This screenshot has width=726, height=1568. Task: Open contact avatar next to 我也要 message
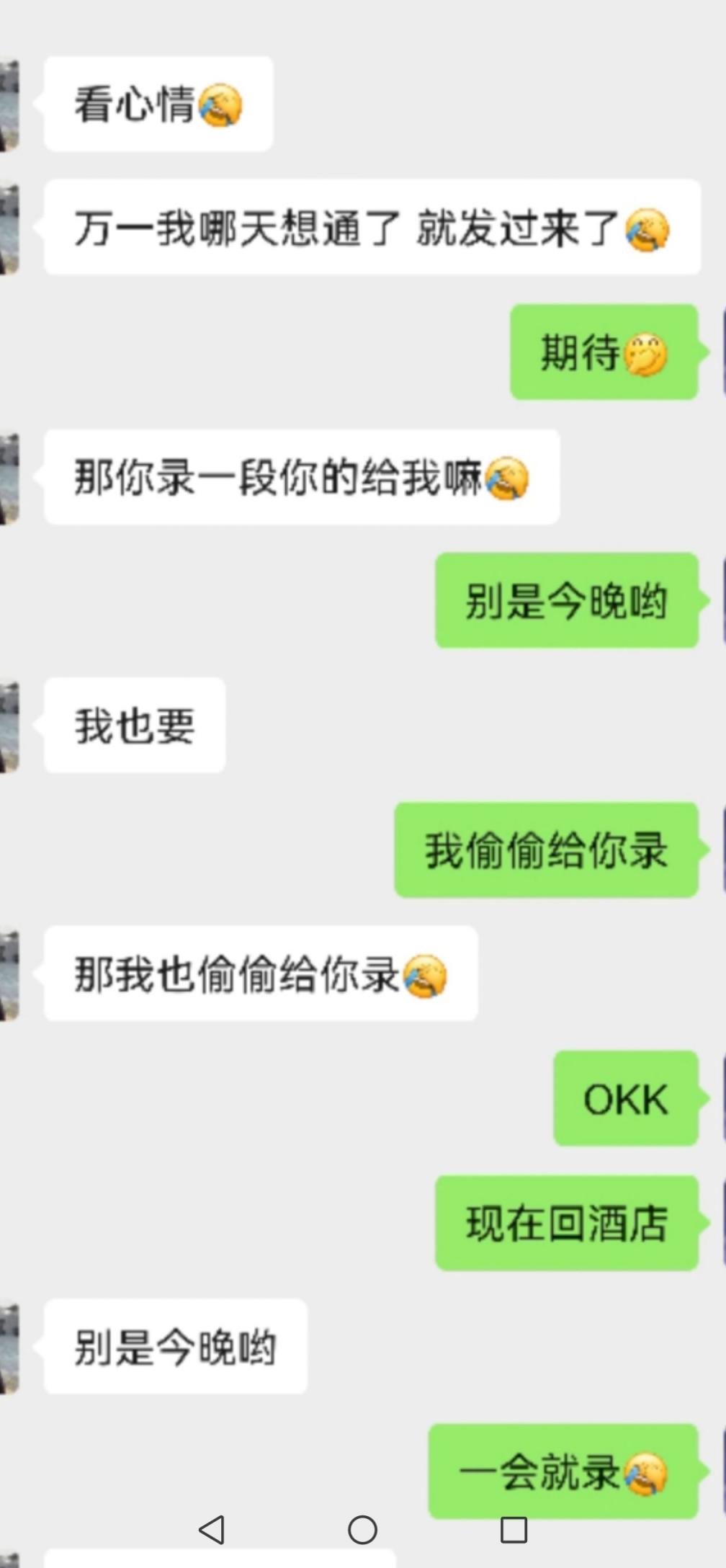(9, 726)
